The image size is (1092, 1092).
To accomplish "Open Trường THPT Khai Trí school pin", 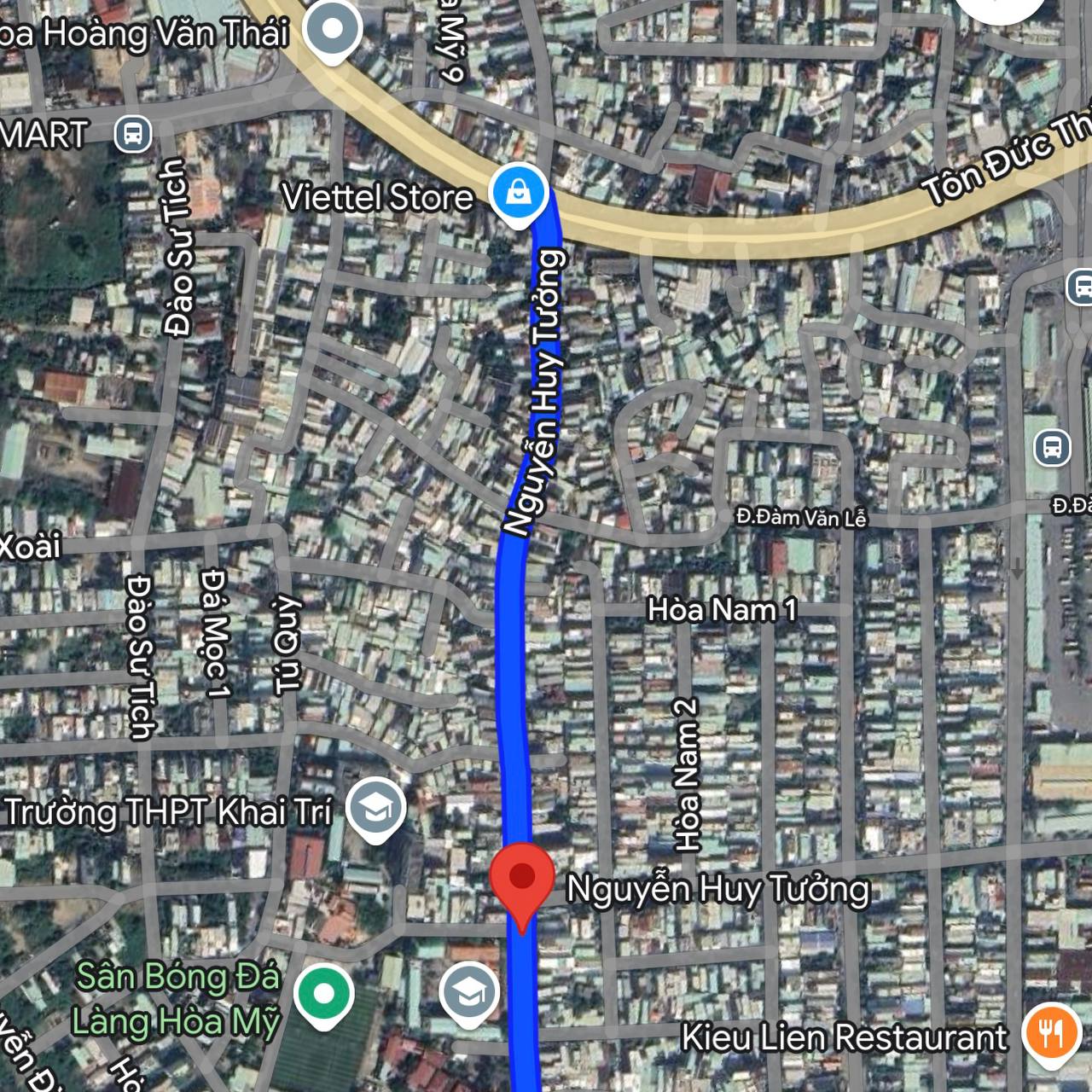I will point(376,807).
